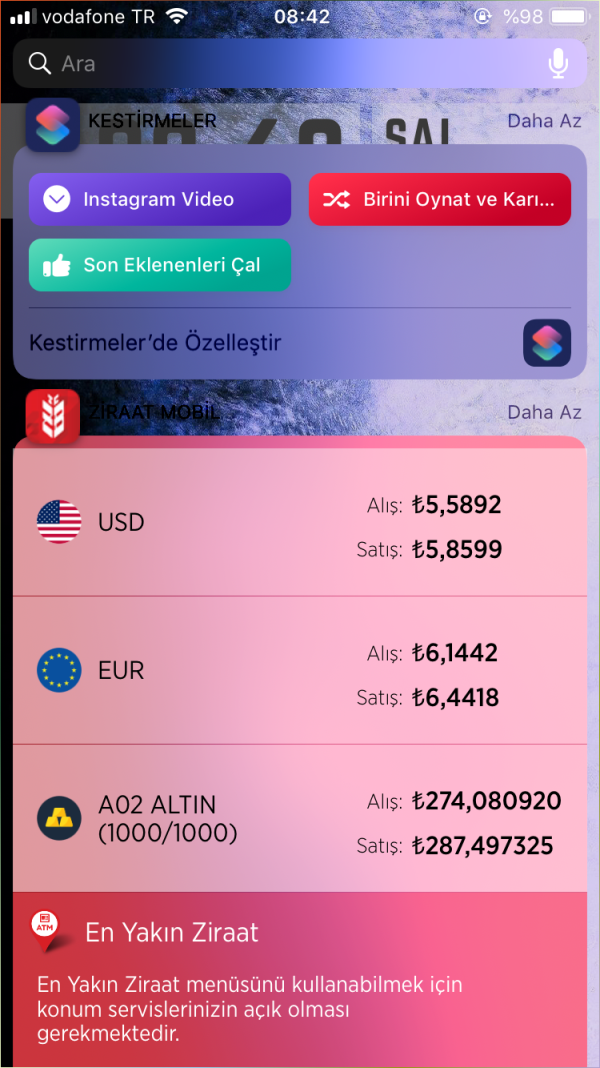Open the USD exchange rate row
The width and height of the screenshot is (600, 1068).
(299, 522)
